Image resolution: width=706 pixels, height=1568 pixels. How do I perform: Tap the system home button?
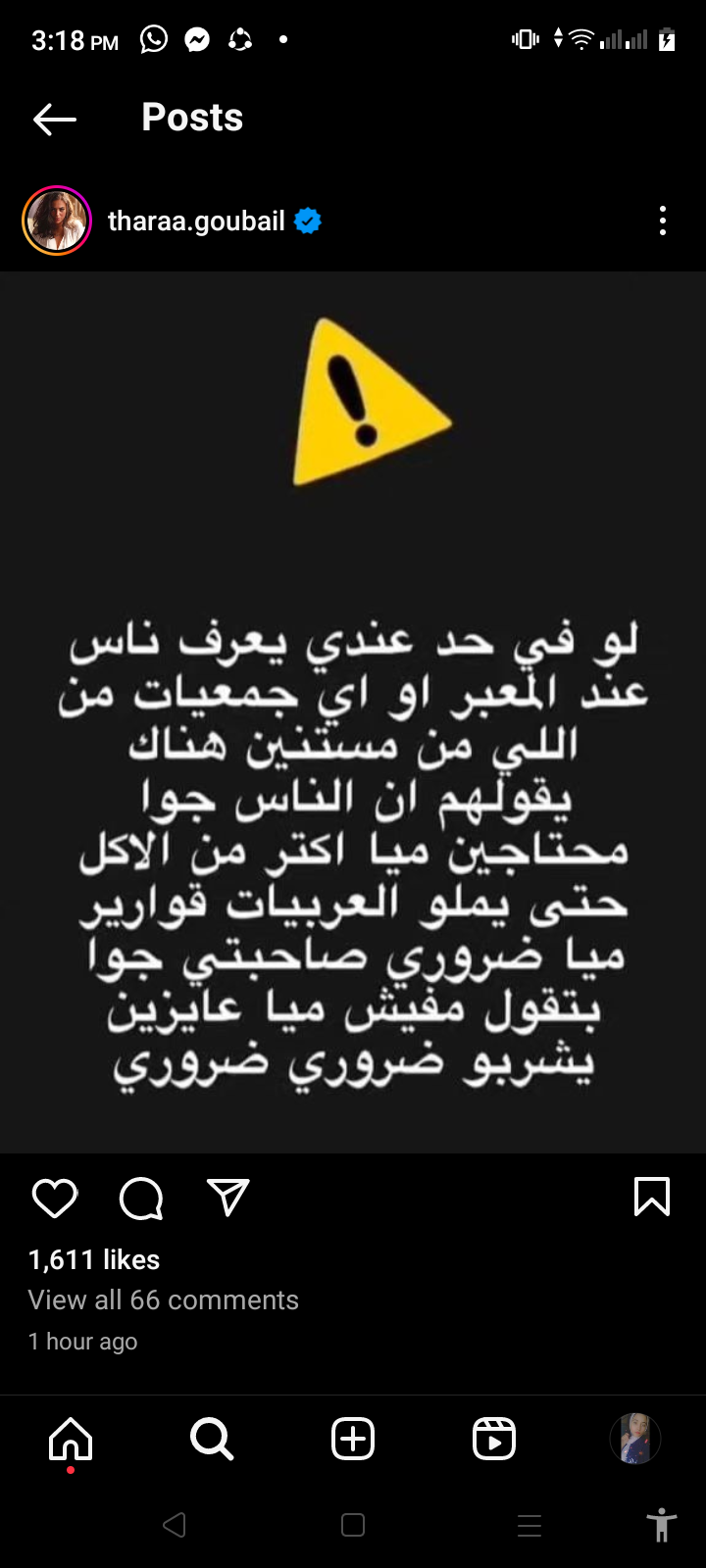click(x=353, y=1525)
